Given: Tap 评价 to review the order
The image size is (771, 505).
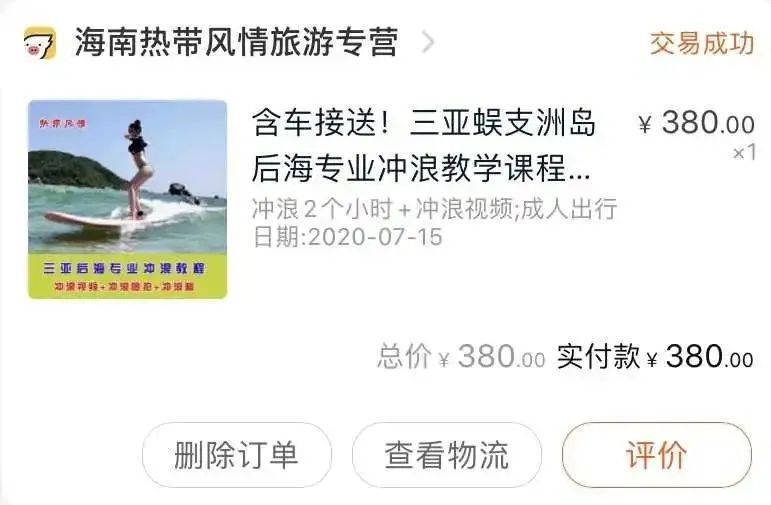Looking at the screenshot, I should (x=656, y=455).
